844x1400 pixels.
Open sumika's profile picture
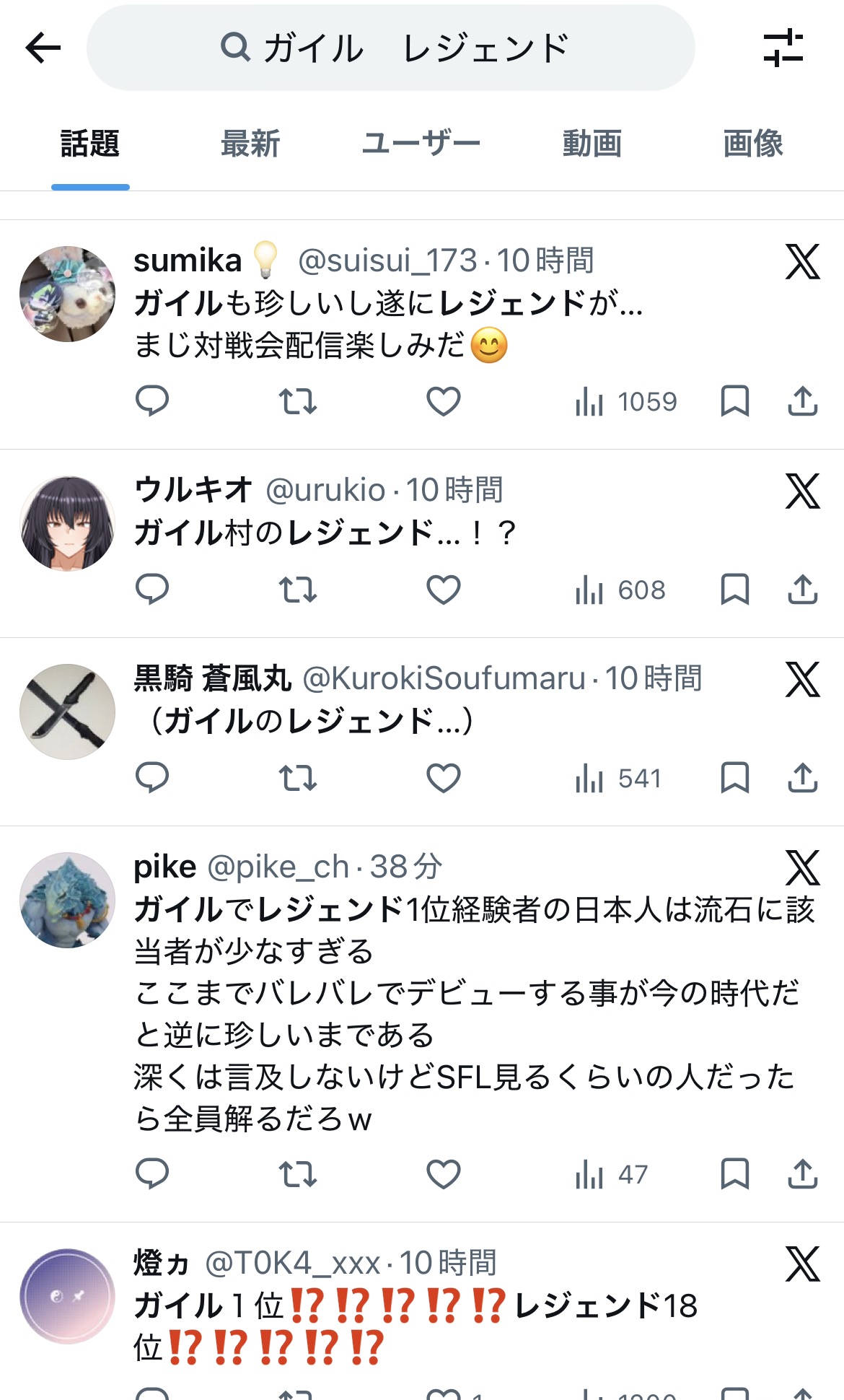[67, 294]
